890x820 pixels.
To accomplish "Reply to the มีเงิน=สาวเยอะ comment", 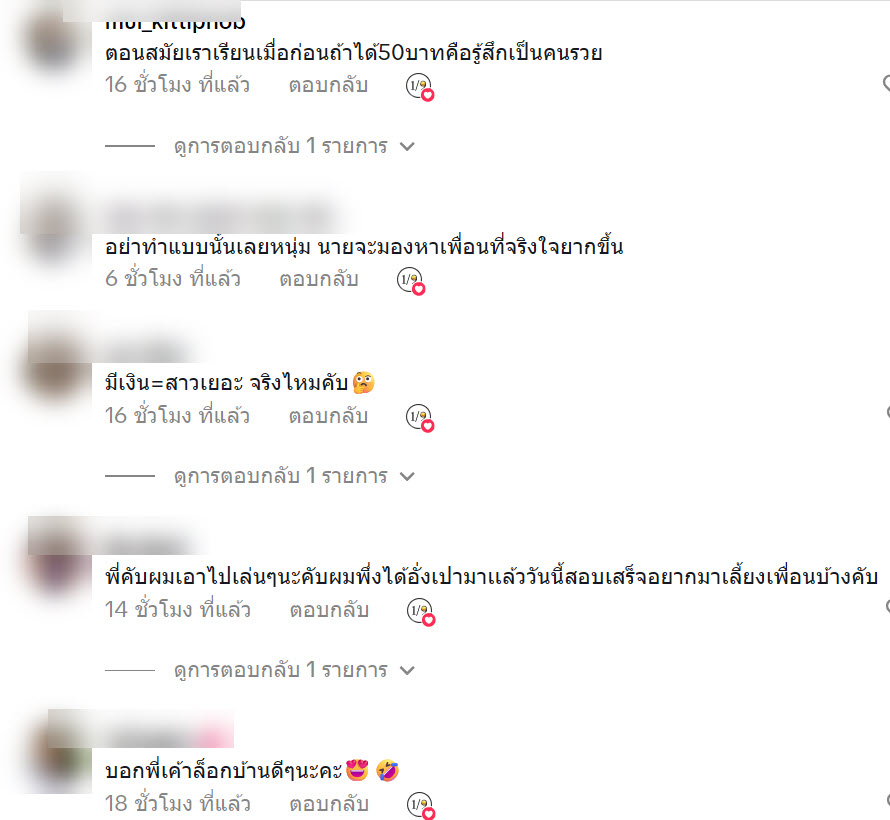I will pyautogui.click(x=328, y=415).
